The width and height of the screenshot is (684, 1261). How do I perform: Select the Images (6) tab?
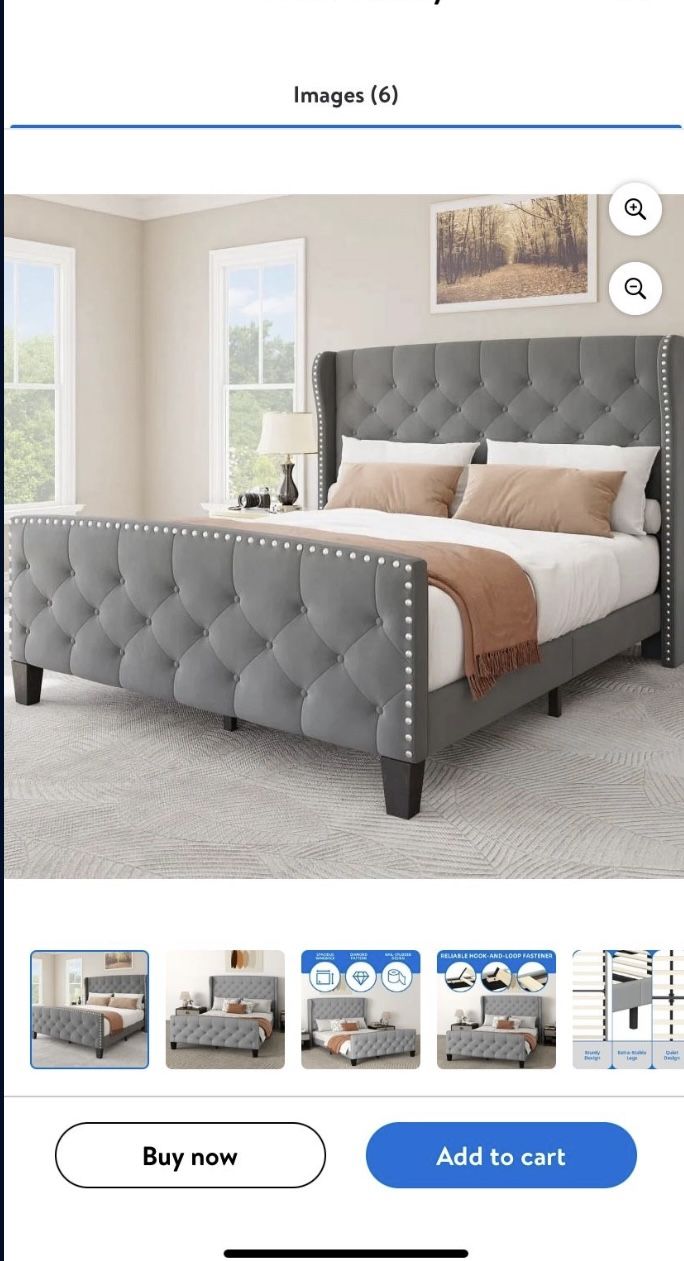coord(345,95)
